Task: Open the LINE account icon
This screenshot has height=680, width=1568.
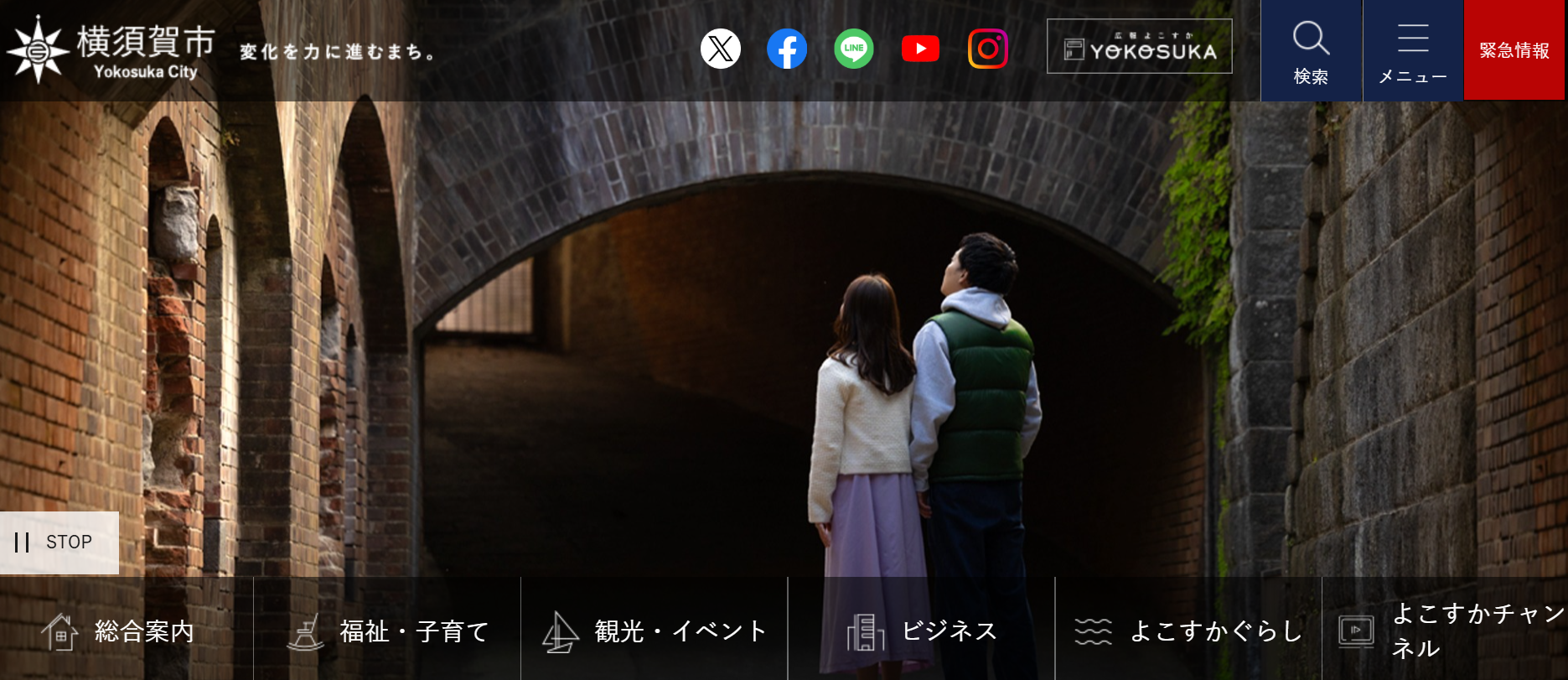Action: pyautogui.click(x=853, y=49)
